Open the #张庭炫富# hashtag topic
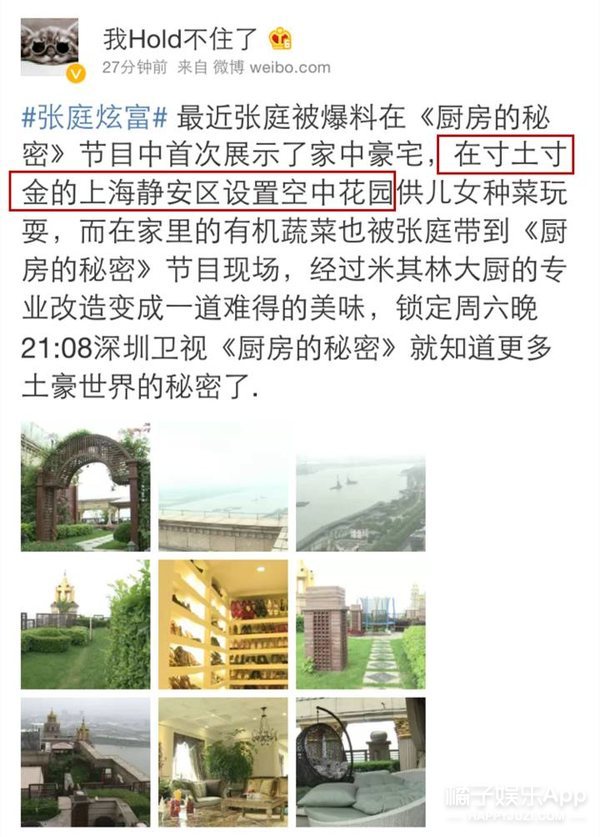Viewport: 600px width, 837px height. coord(95,117)
